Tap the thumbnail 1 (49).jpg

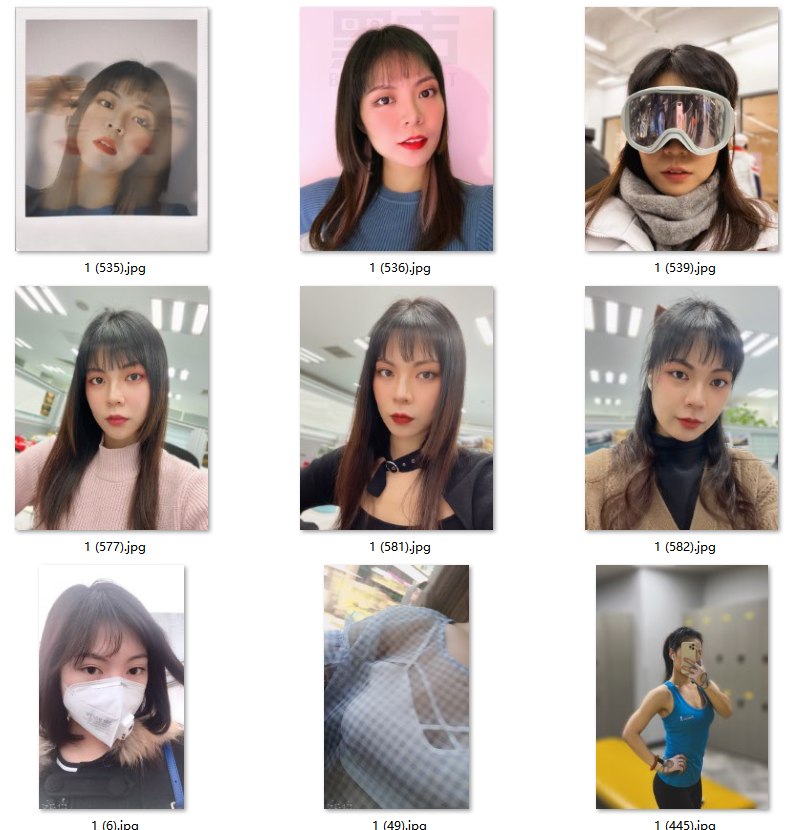click(x=397, y=687)
